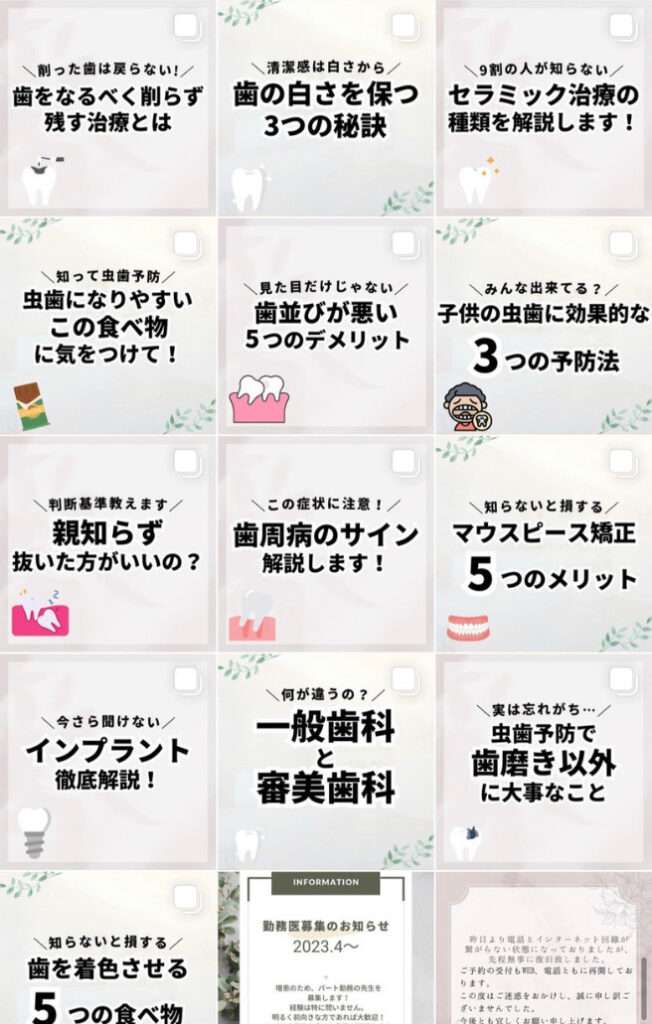
Task: View the マウスピース矯正5つのメリット post
Action: (x=543, y=543)
